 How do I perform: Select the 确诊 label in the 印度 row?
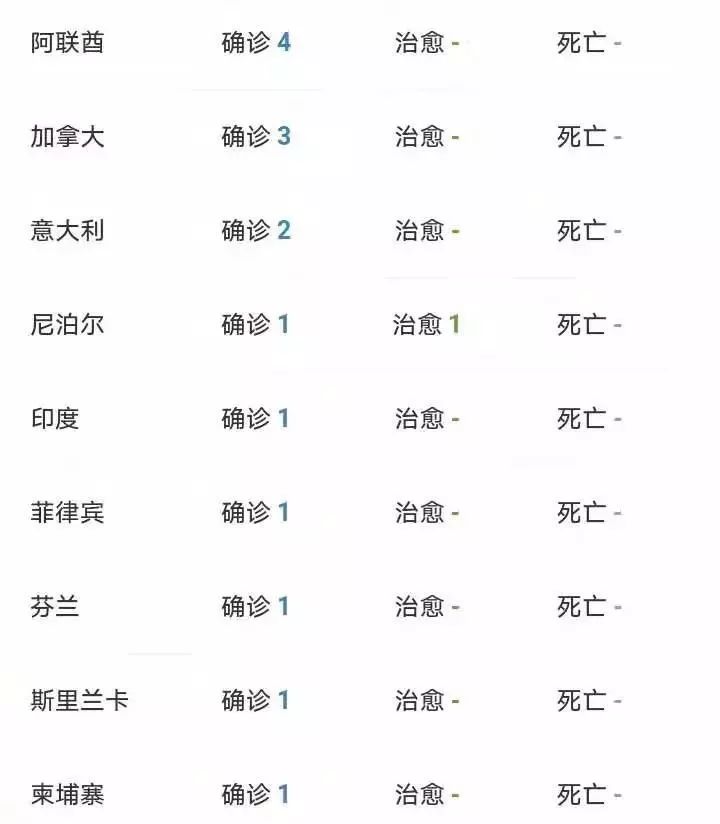[243, 418]
